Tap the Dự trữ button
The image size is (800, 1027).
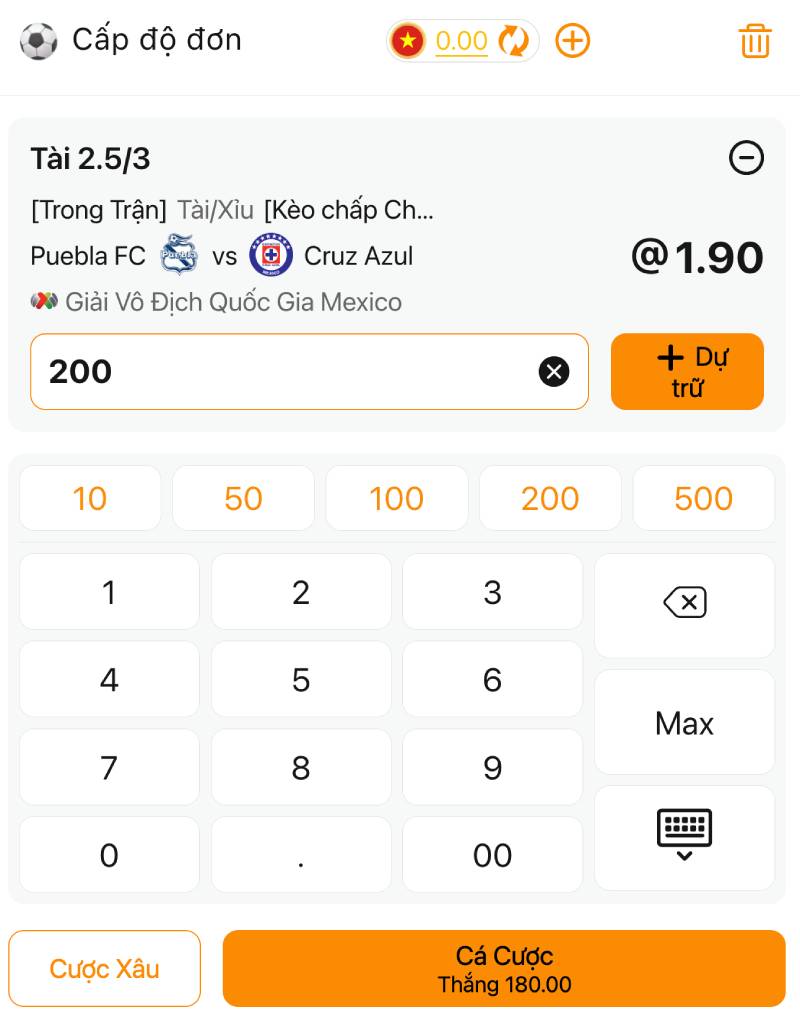(687, 372)
